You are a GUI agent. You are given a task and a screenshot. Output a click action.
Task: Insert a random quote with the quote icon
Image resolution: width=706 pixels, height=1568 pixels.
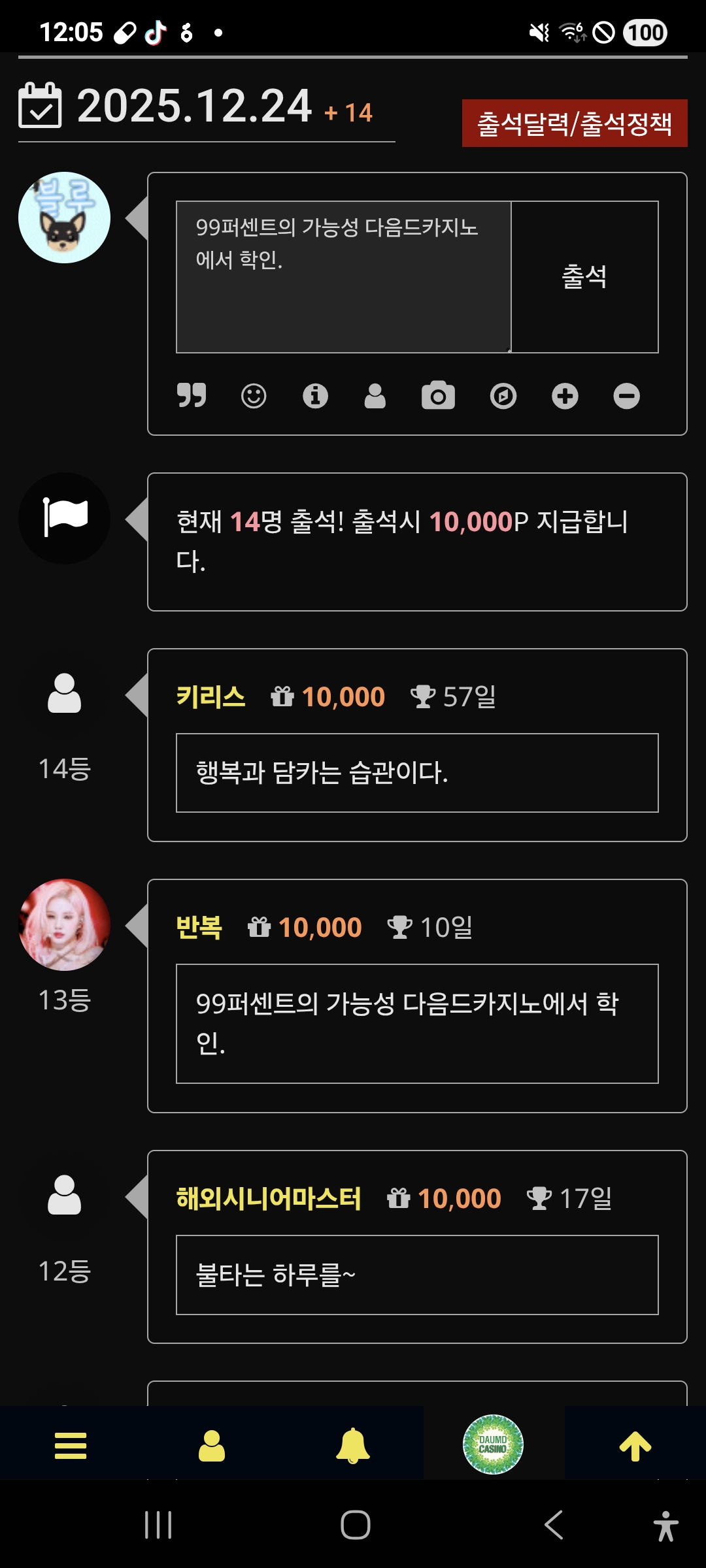point(192,395)
